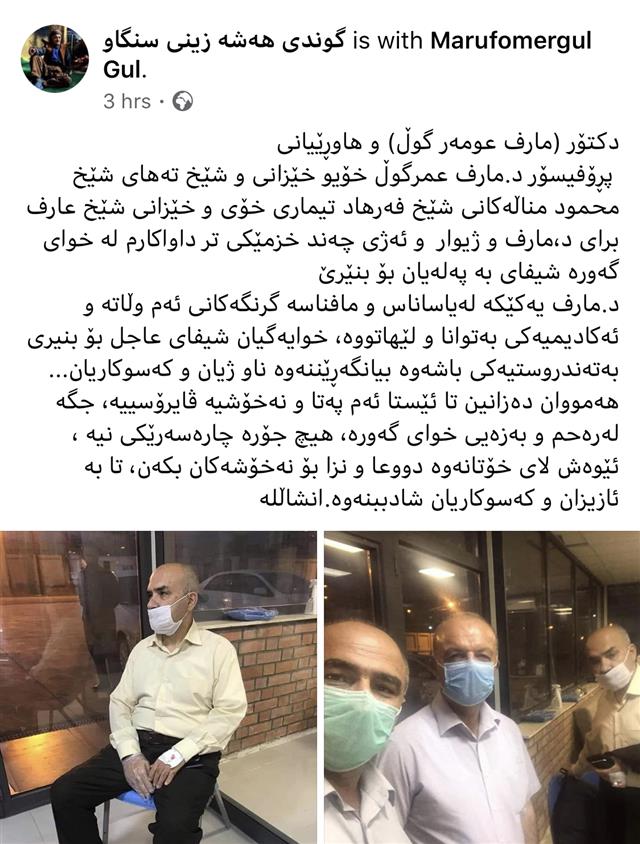Open the post's 3 hrs timestamp

point(127,101)
